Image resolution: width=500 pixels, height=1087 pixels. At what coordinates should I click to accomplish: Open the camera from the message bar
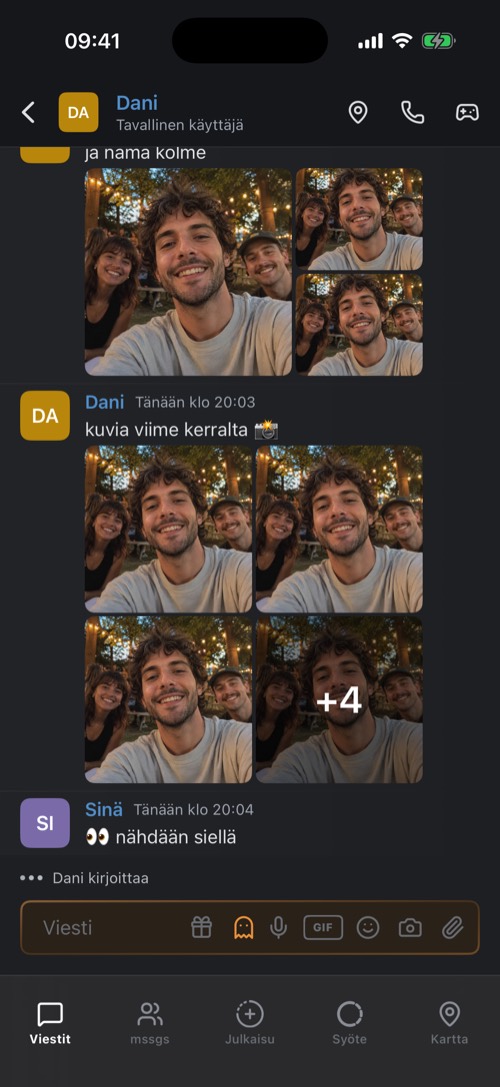click(410, 928)
